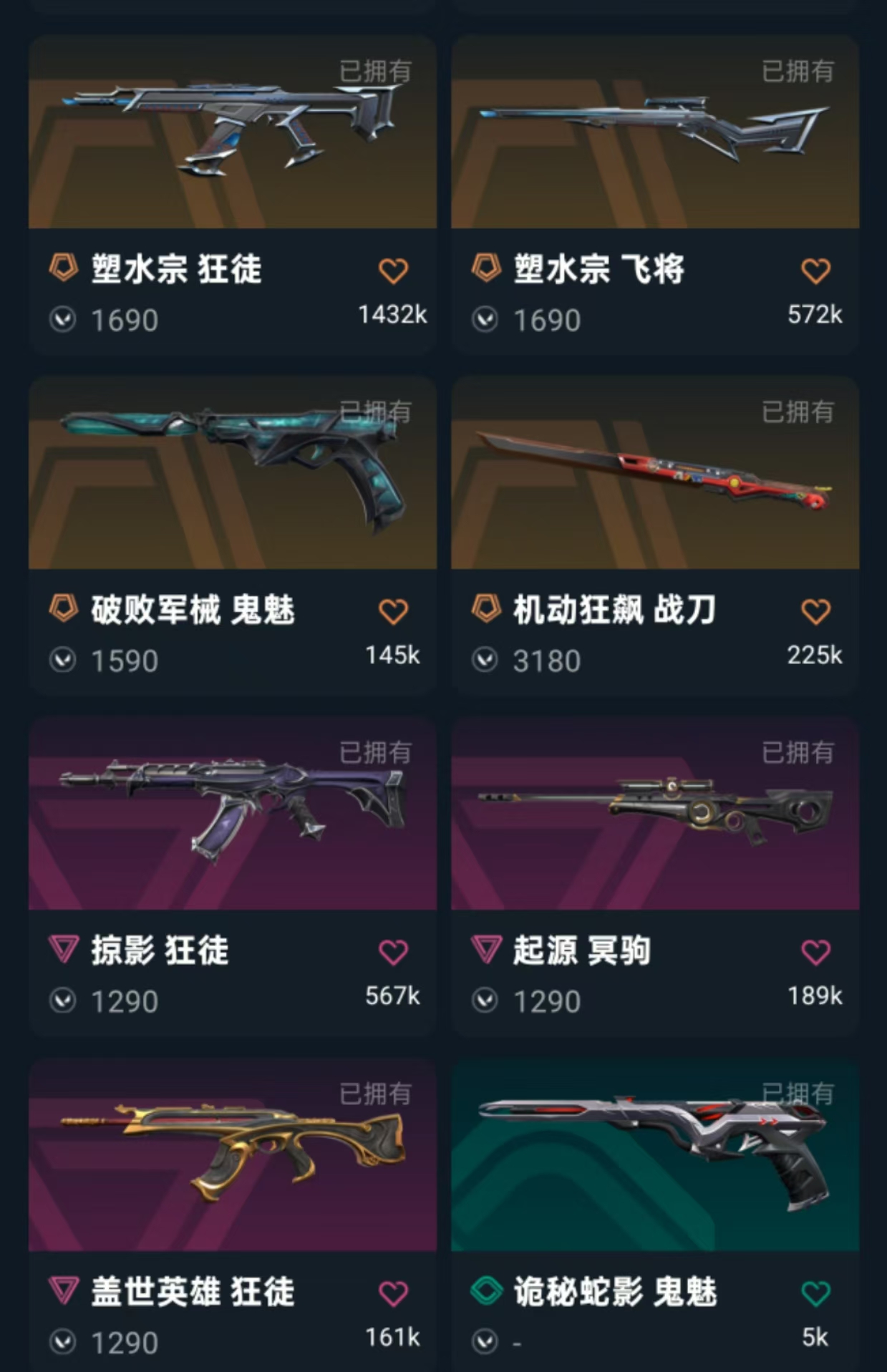Open the 盖世英雄 狂徒 skin card
This screenshot has width=887, height=1372.
232,1154
